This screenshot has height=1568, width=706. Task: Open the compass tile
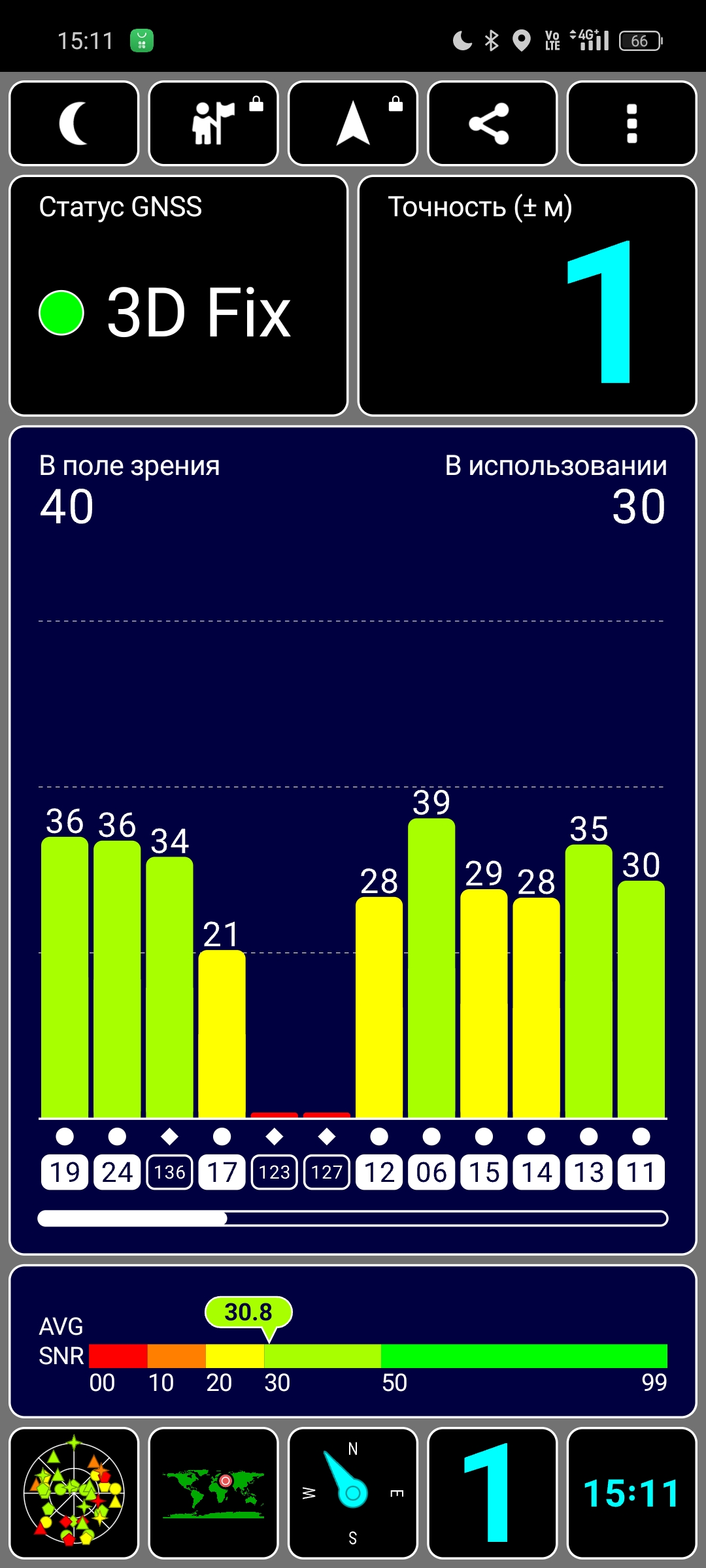(x=353, y=1493)
